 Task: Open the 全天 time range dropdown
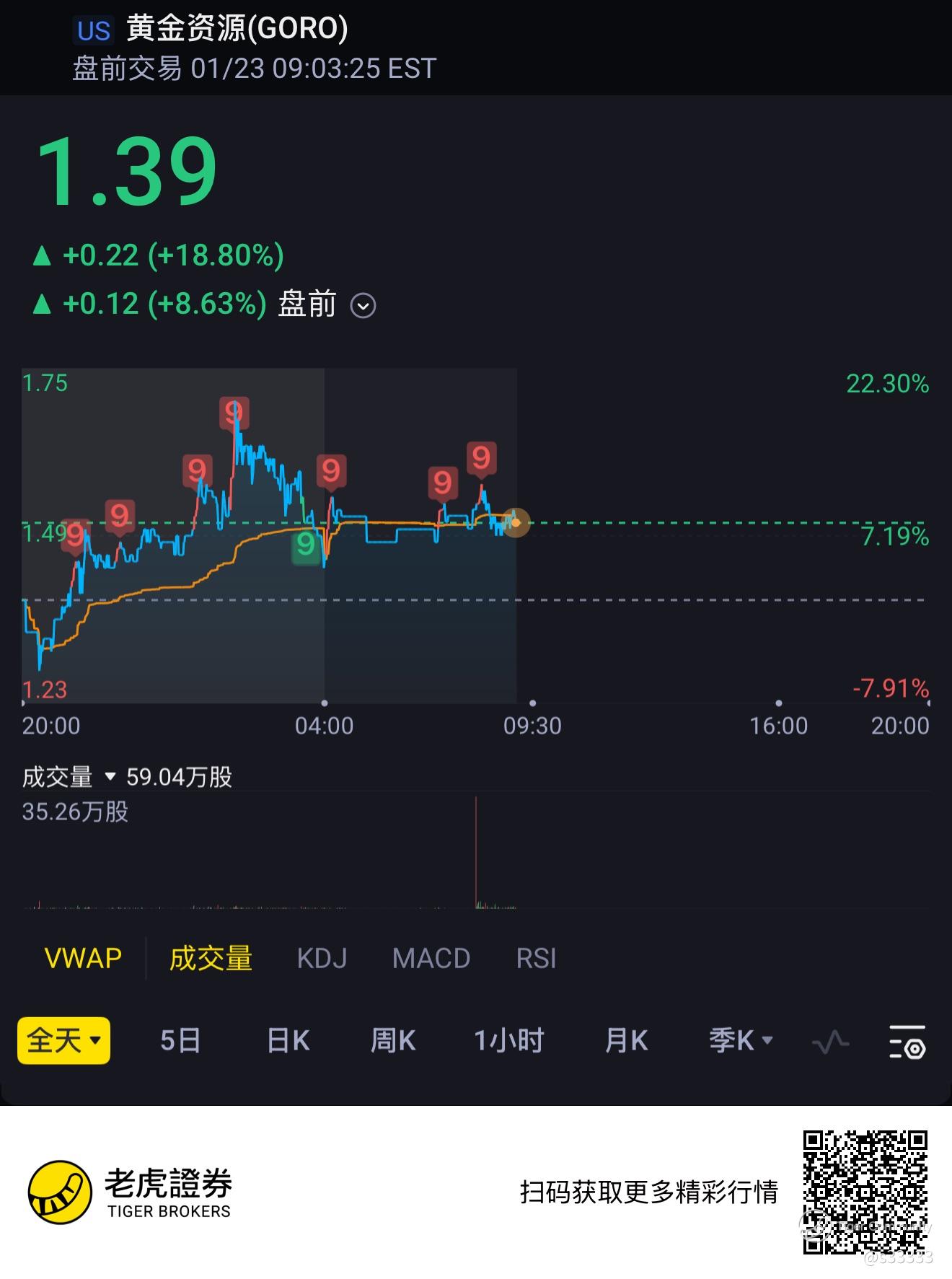[63, 1040]
